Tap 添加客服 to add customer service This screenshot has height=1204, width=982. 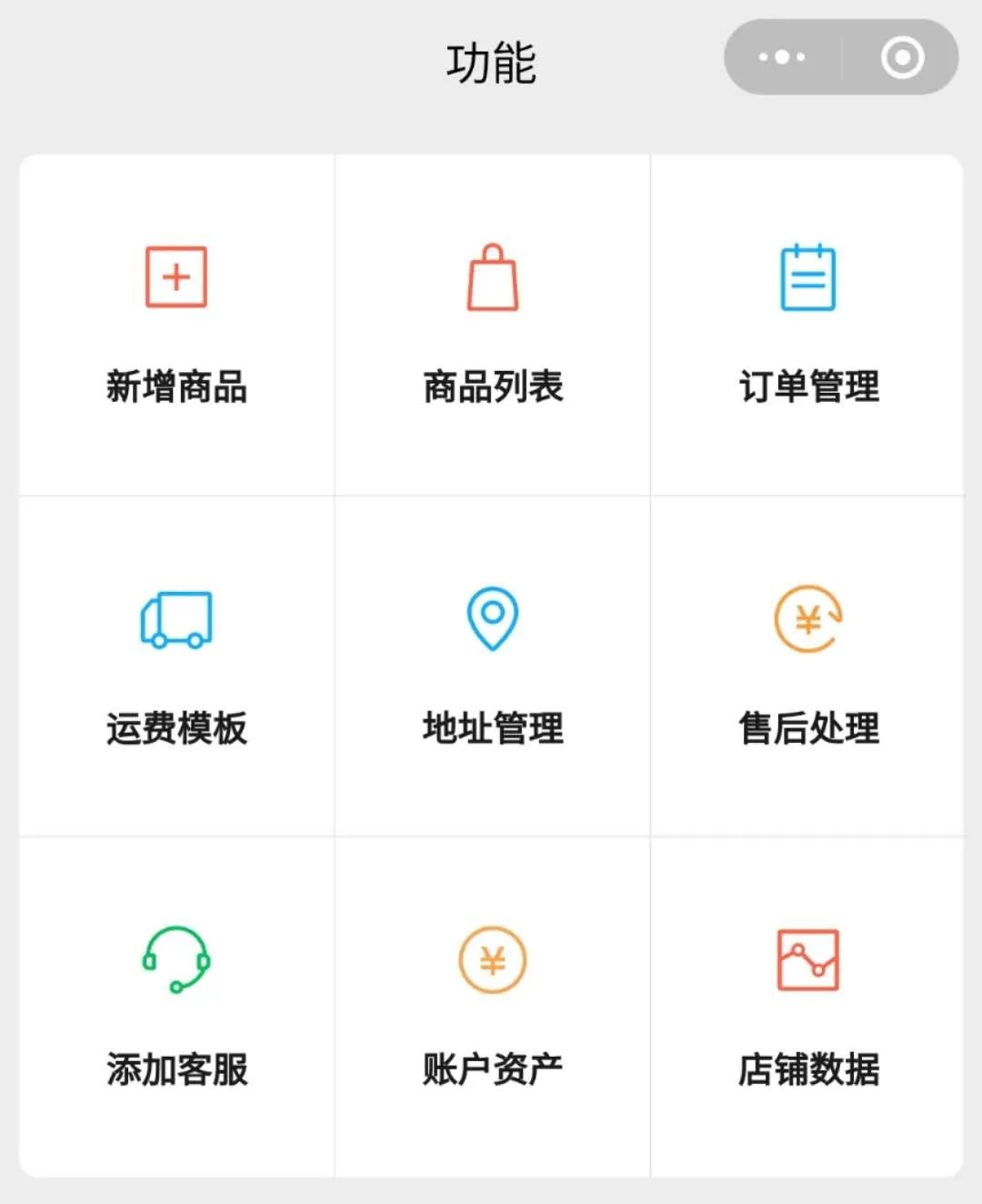(176, 1008)
